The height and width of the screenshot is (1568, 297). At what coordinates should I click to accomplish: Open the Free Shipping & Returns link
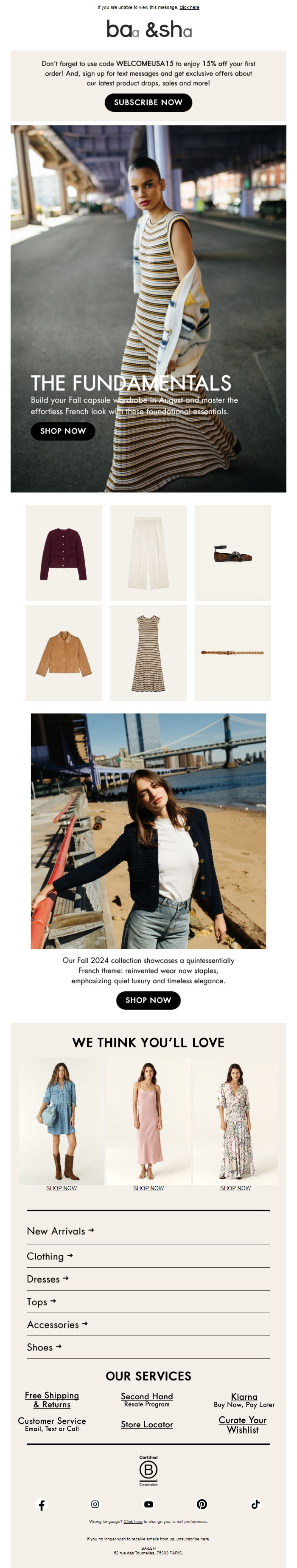(x=52, y=1399)
